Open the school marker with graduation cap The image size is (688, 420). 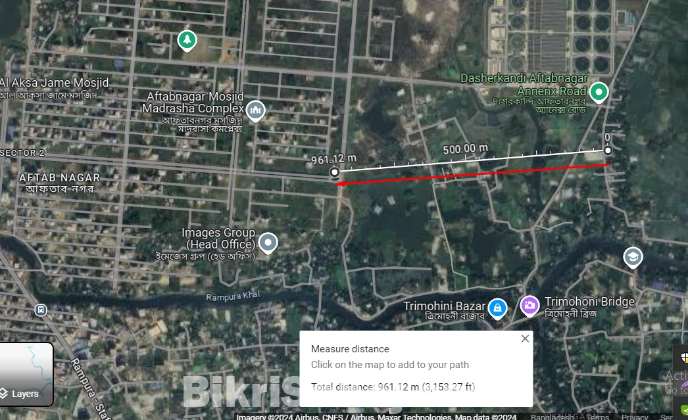tap(632, 257)
